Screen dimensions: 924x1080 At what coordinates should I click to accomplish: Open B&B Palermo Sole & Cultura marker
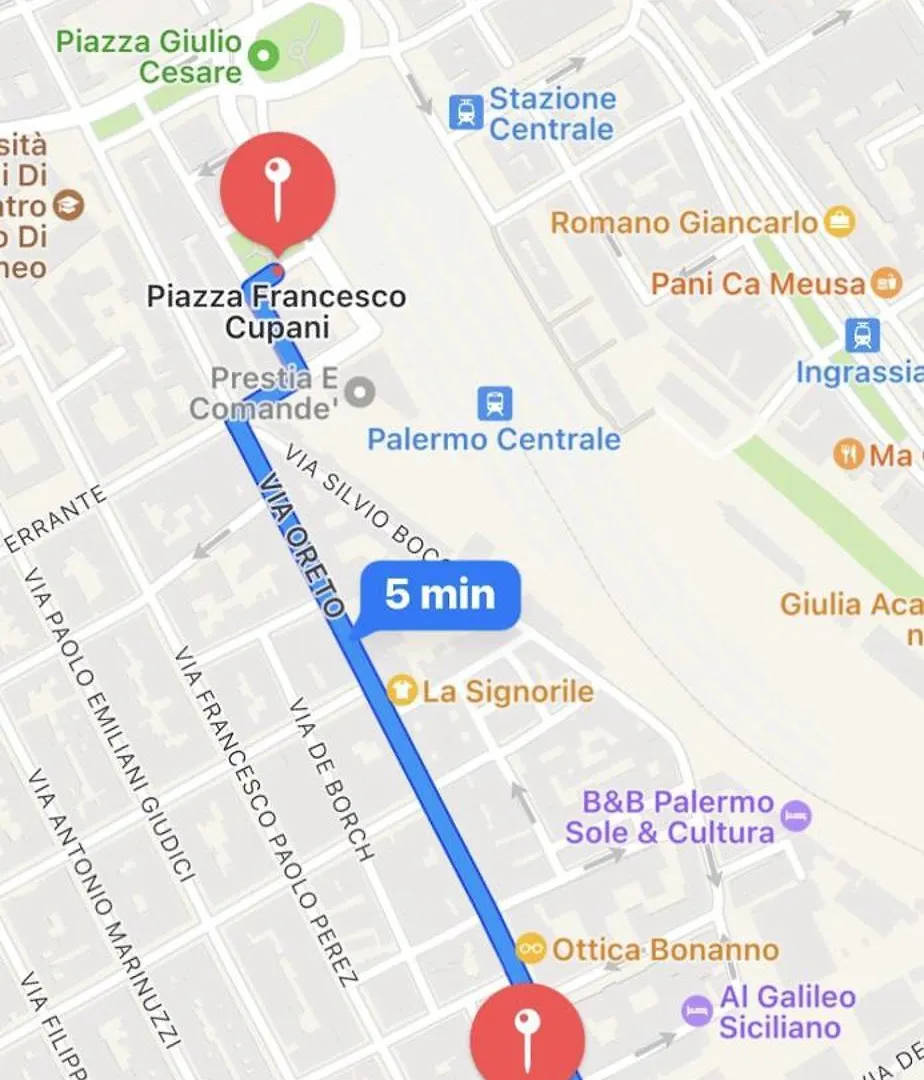pyautogui.click(x=796, y=816)
